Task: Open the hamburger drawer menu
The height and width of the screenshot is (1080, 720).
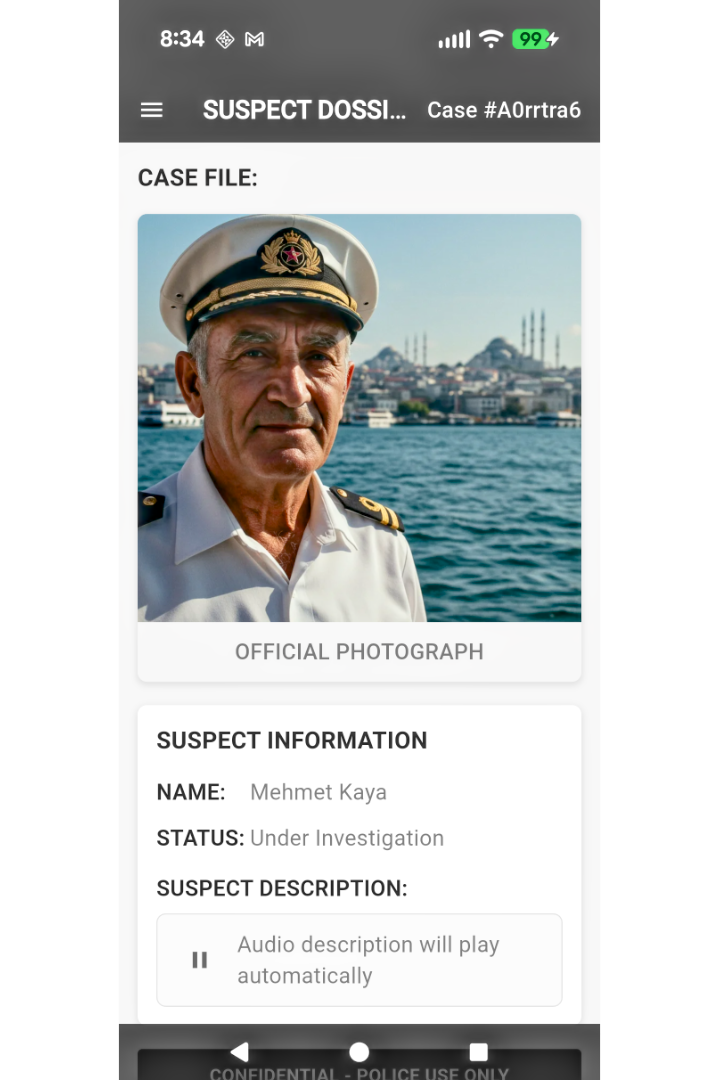Action: [x=151, y=110]
